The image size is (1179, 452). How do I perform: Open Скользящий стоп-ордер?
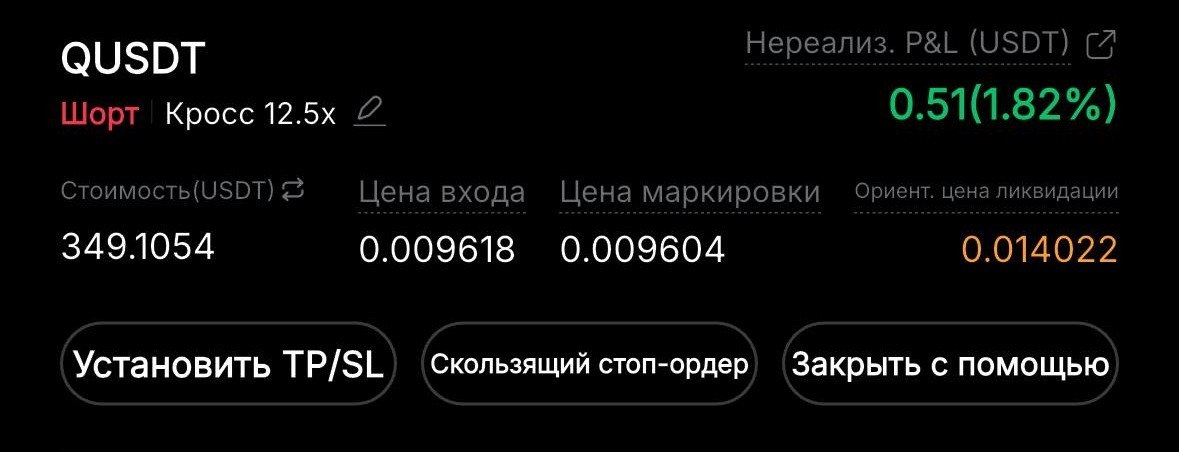tap(589, 365)
